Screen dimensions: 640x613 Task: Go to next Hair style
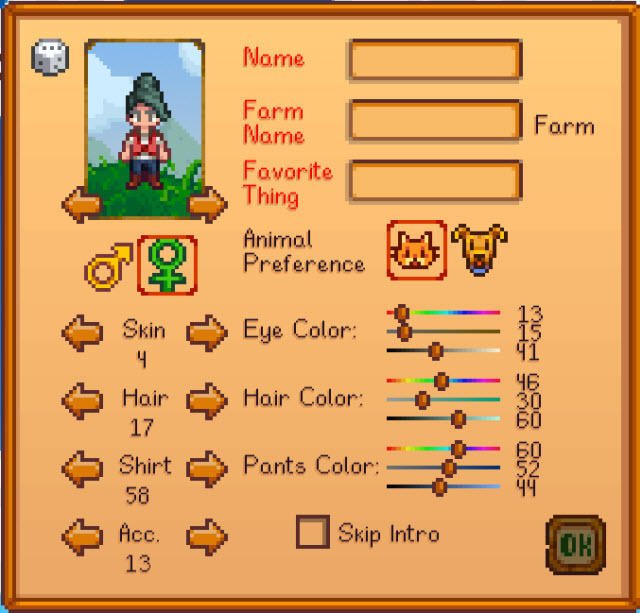coord(207,401)
